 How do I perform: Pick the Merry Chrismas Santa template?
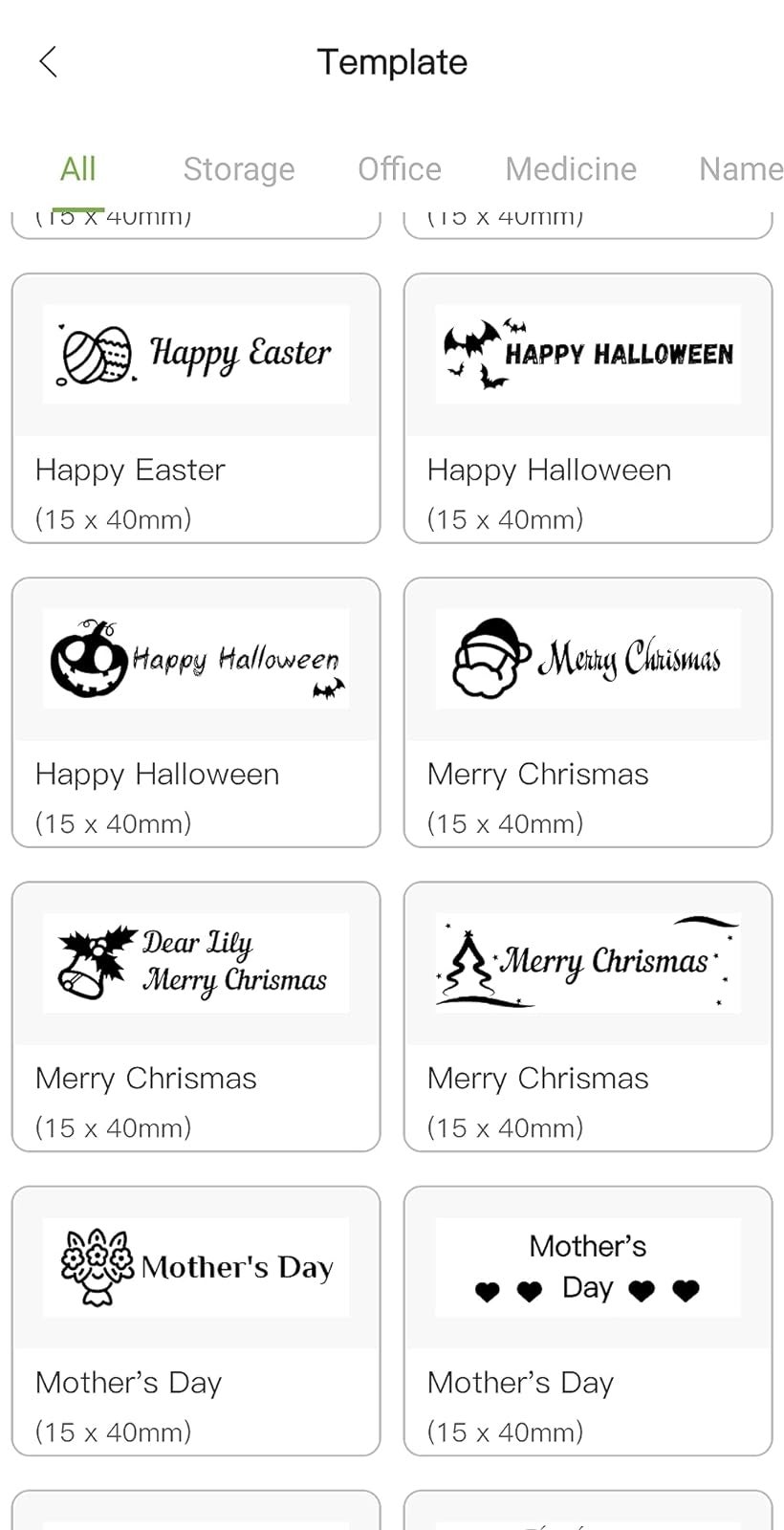(x=588, y=712)
